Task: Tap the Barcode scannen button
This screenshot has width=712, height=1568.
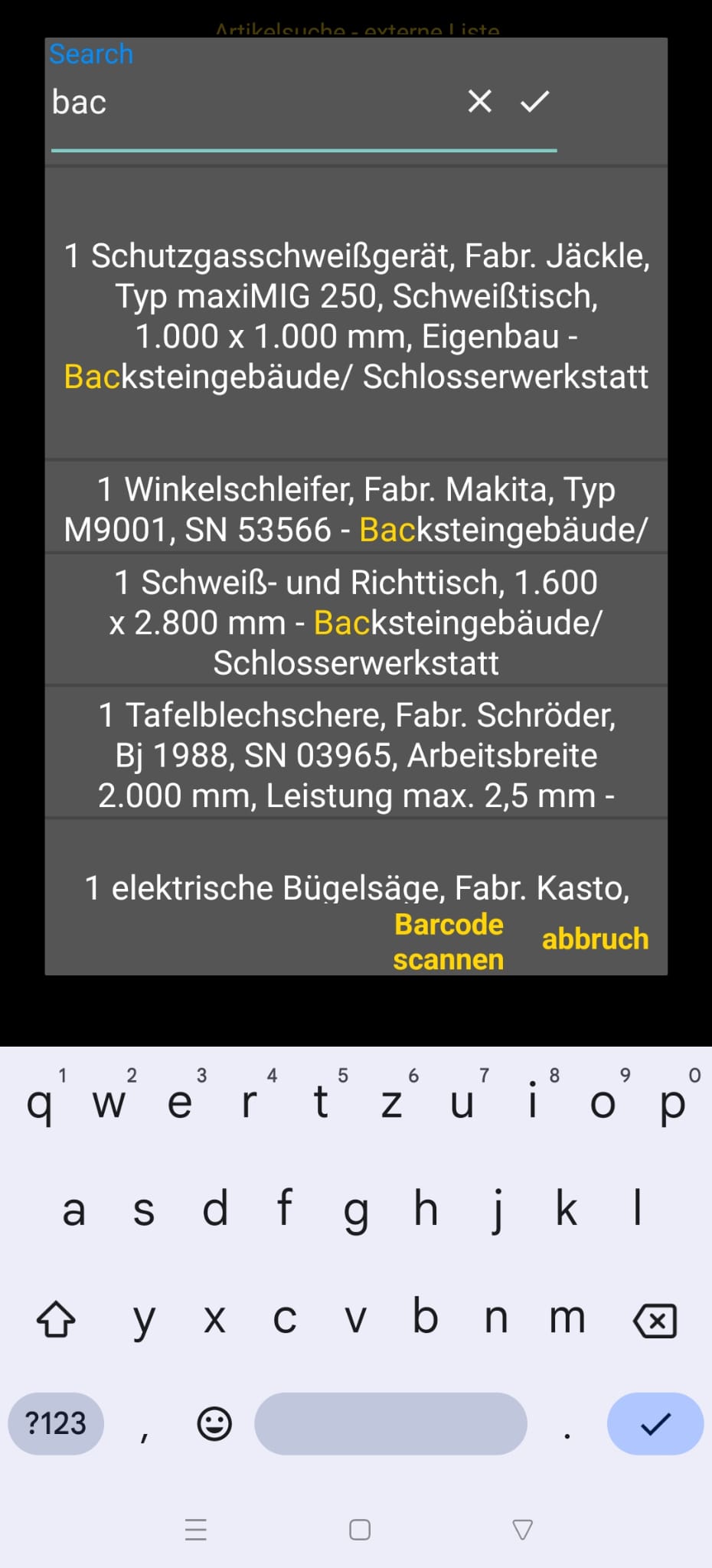Action: coord(448,942)
